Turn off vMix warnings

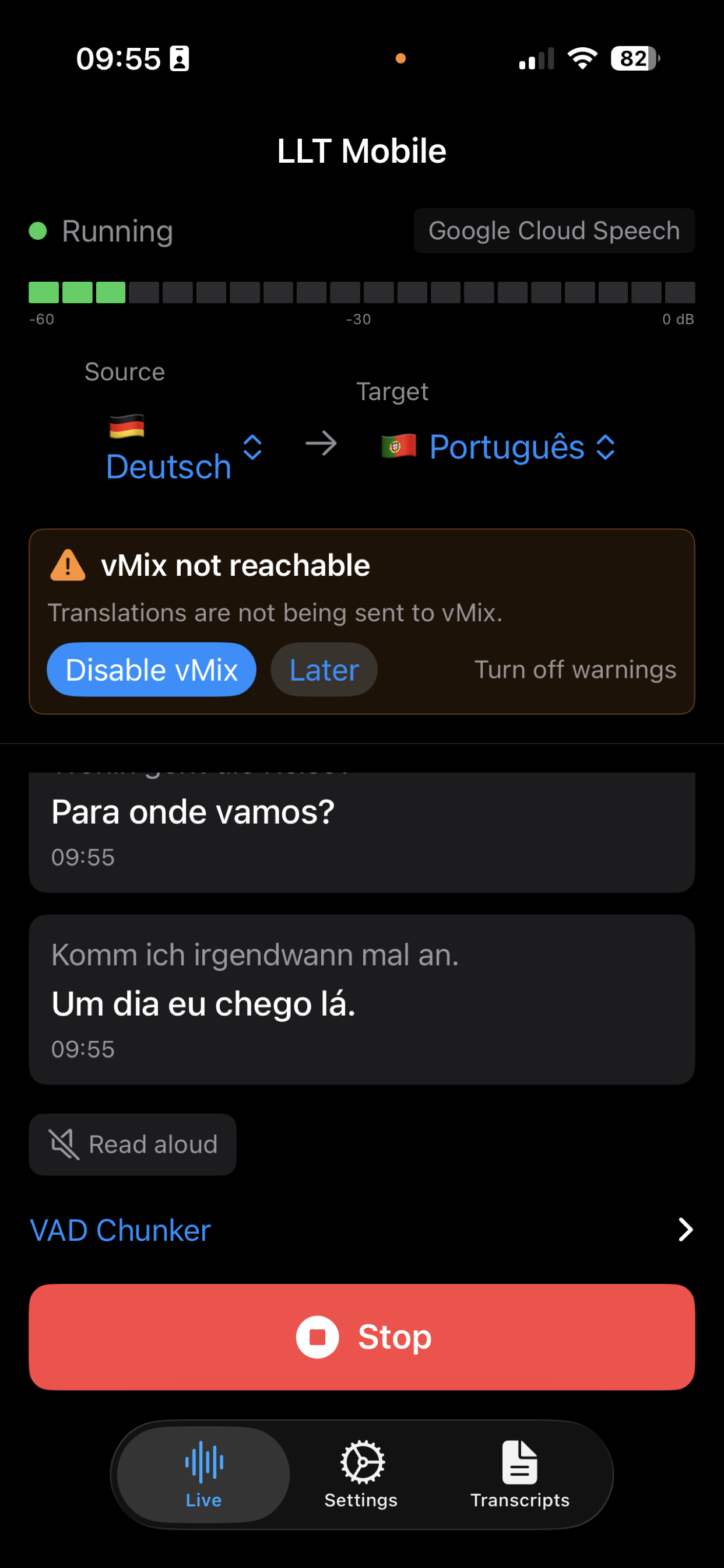(x=575, y=670)
